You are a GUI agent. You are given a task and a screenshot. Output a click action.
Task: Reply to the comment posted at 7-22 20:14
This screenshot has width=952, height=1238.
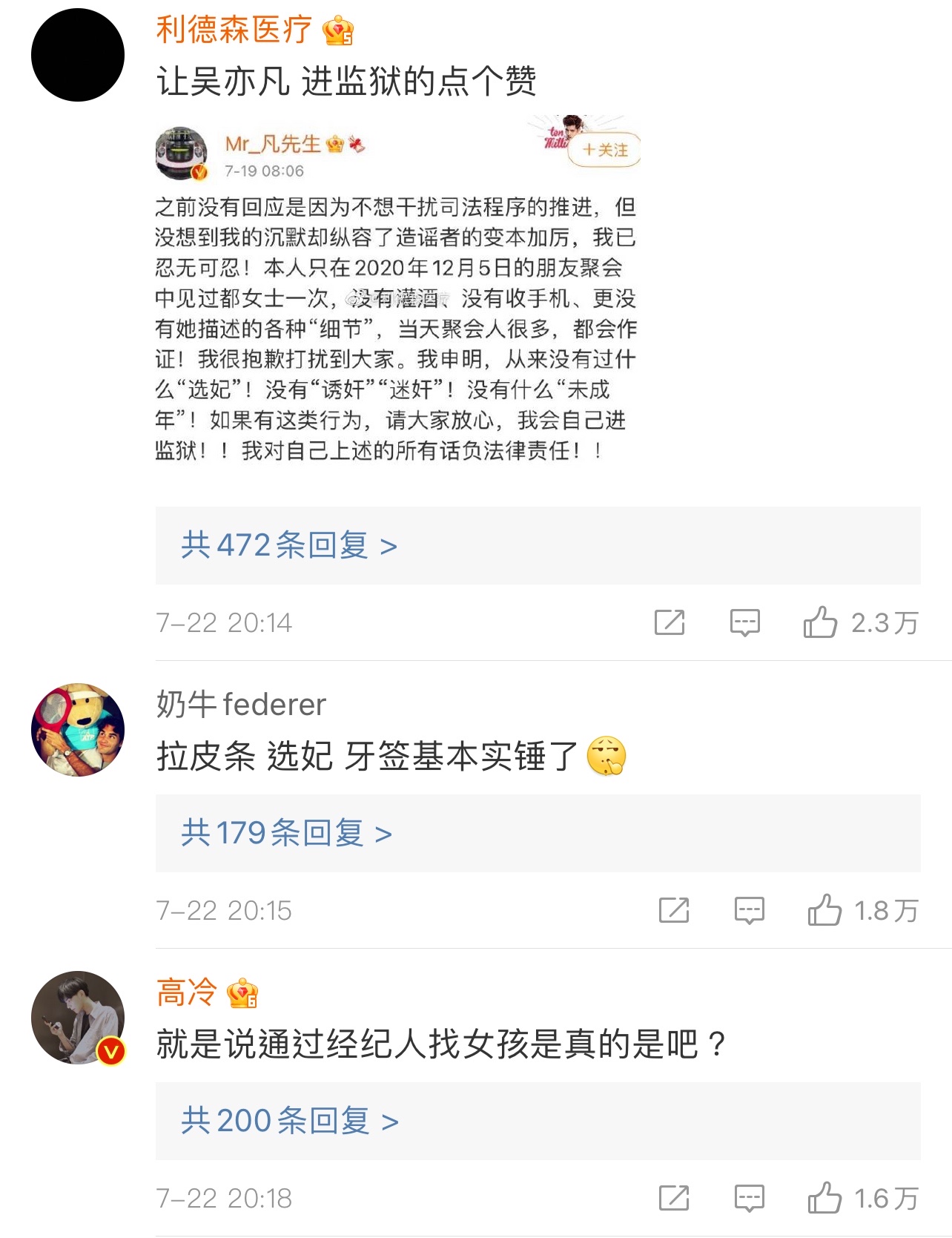744,622
